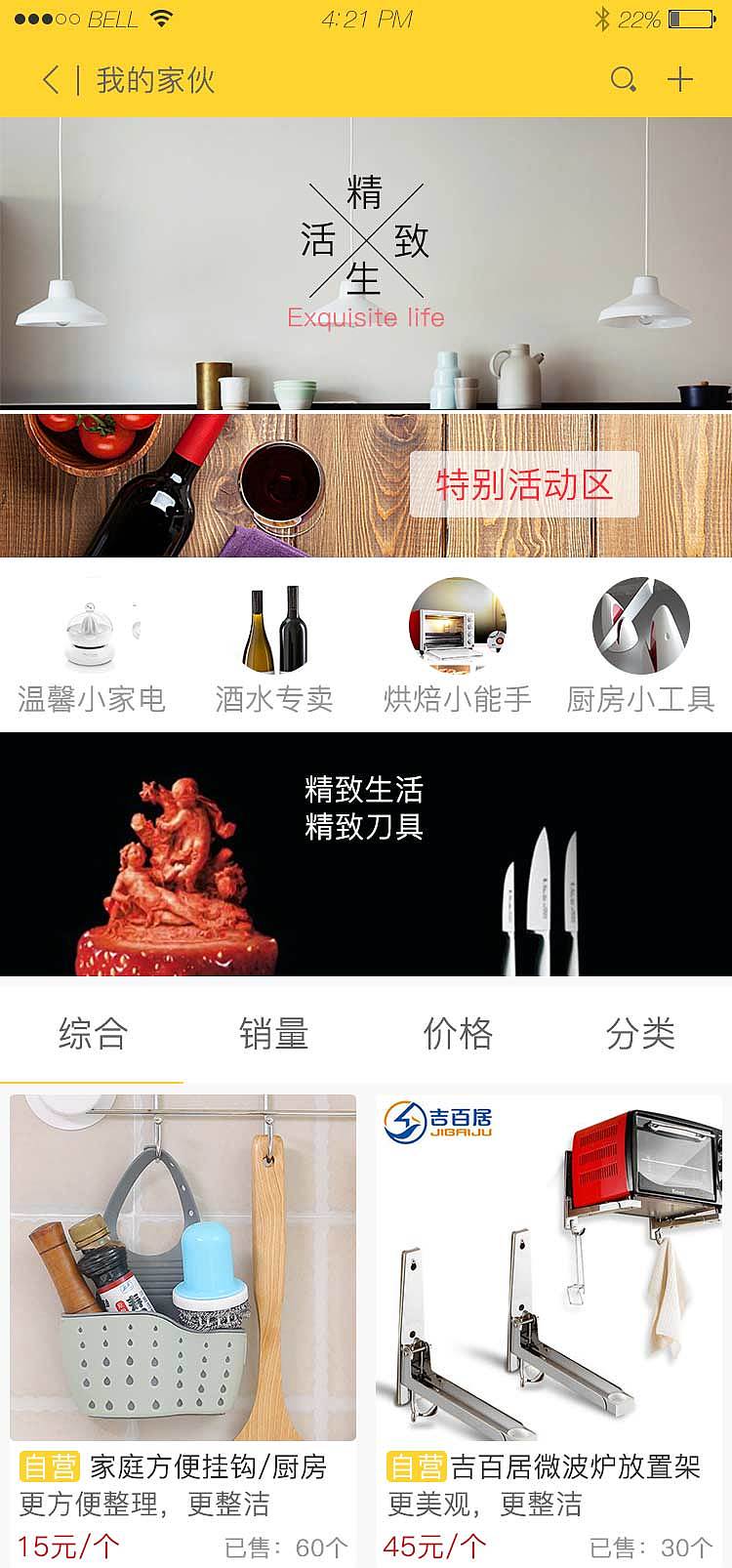Select the 综合 sorting tab

click(x=92, y=1030)
